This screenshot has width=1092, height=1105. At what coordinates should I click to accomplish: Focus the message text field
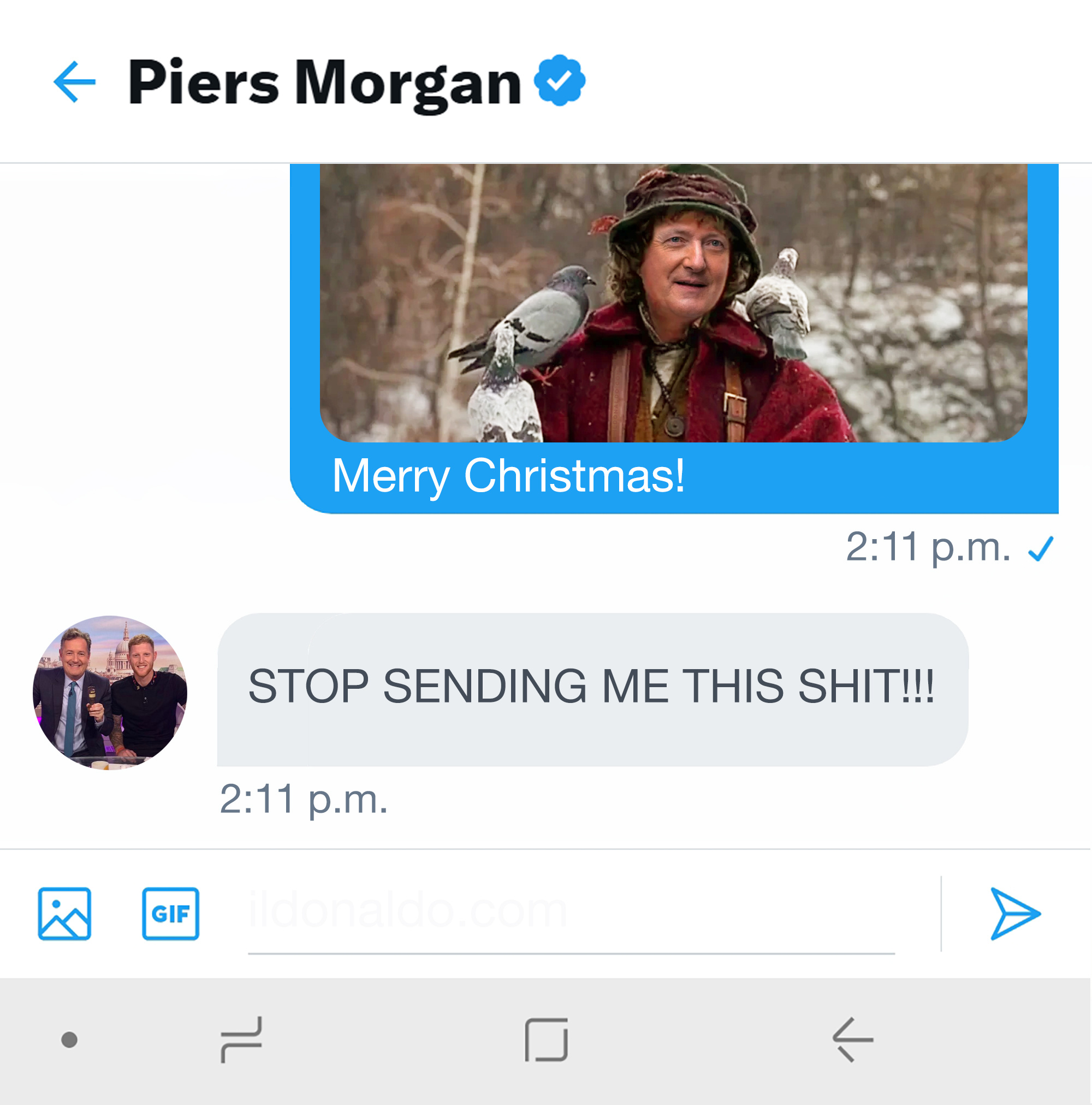571,913
